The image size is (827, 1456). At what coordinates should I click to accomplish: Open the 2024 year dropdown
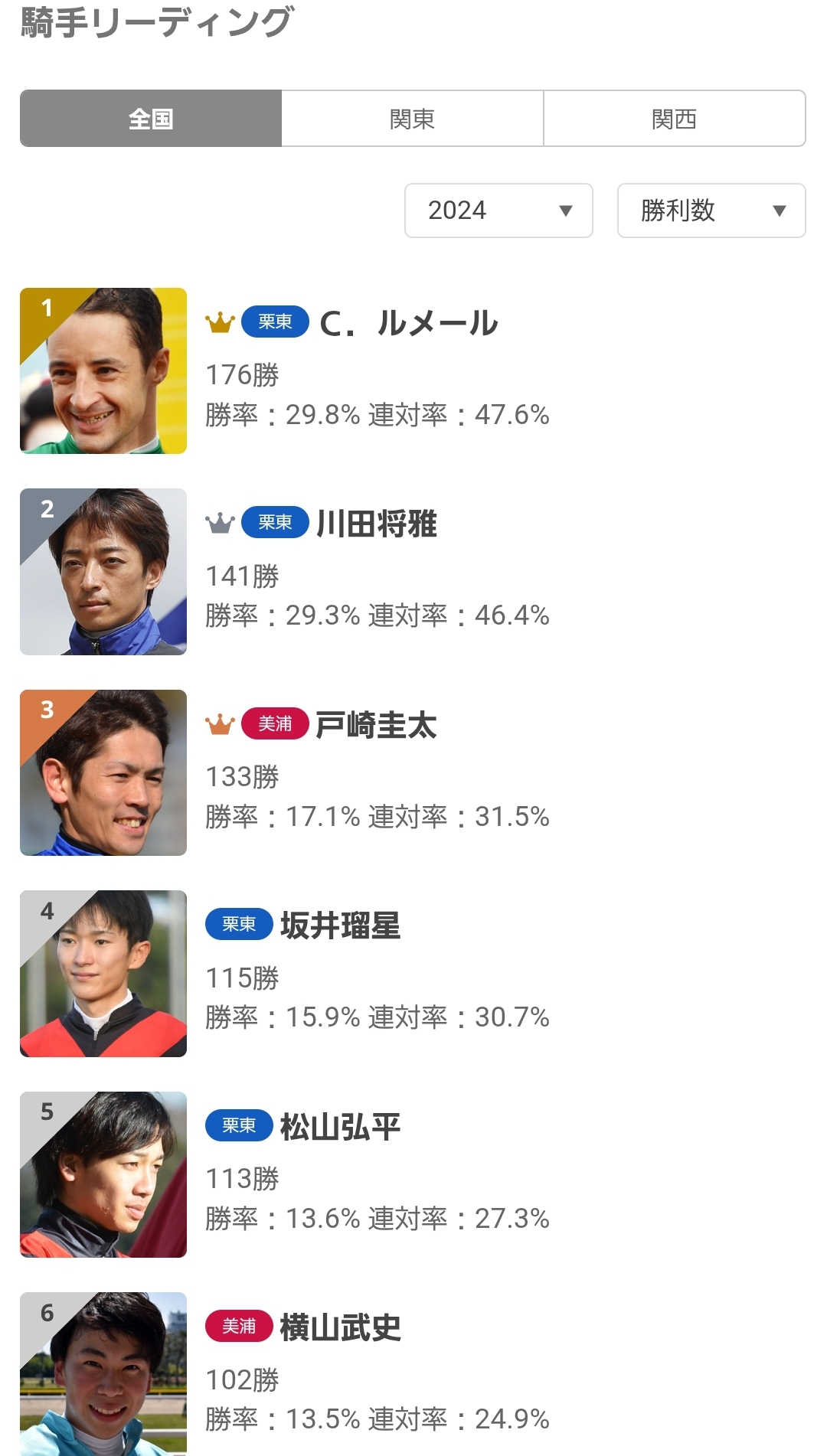[x=498, y=211]
